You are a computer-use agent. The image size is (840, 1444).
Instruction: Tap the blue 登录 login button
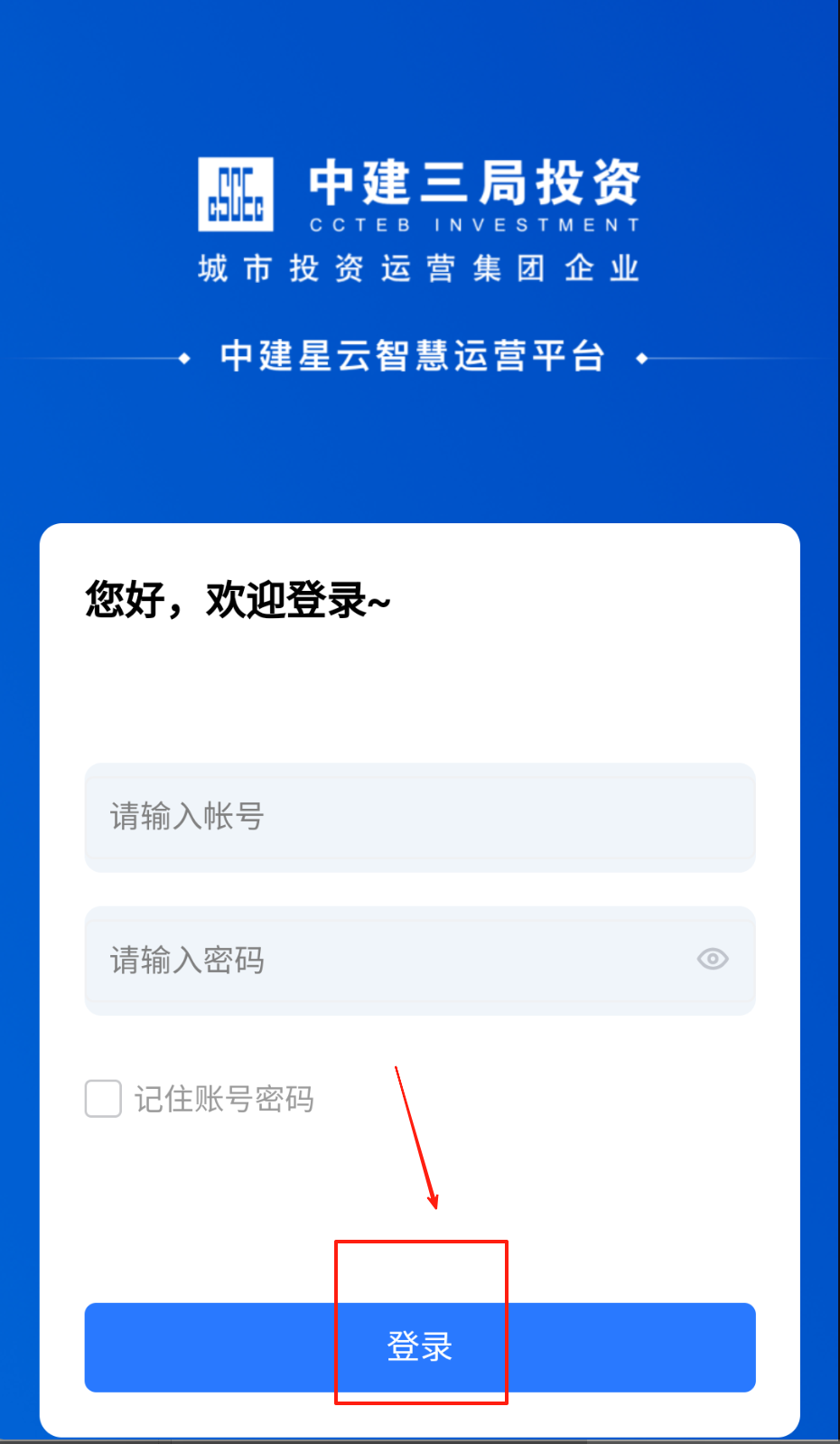click(x=420, y=1347)
